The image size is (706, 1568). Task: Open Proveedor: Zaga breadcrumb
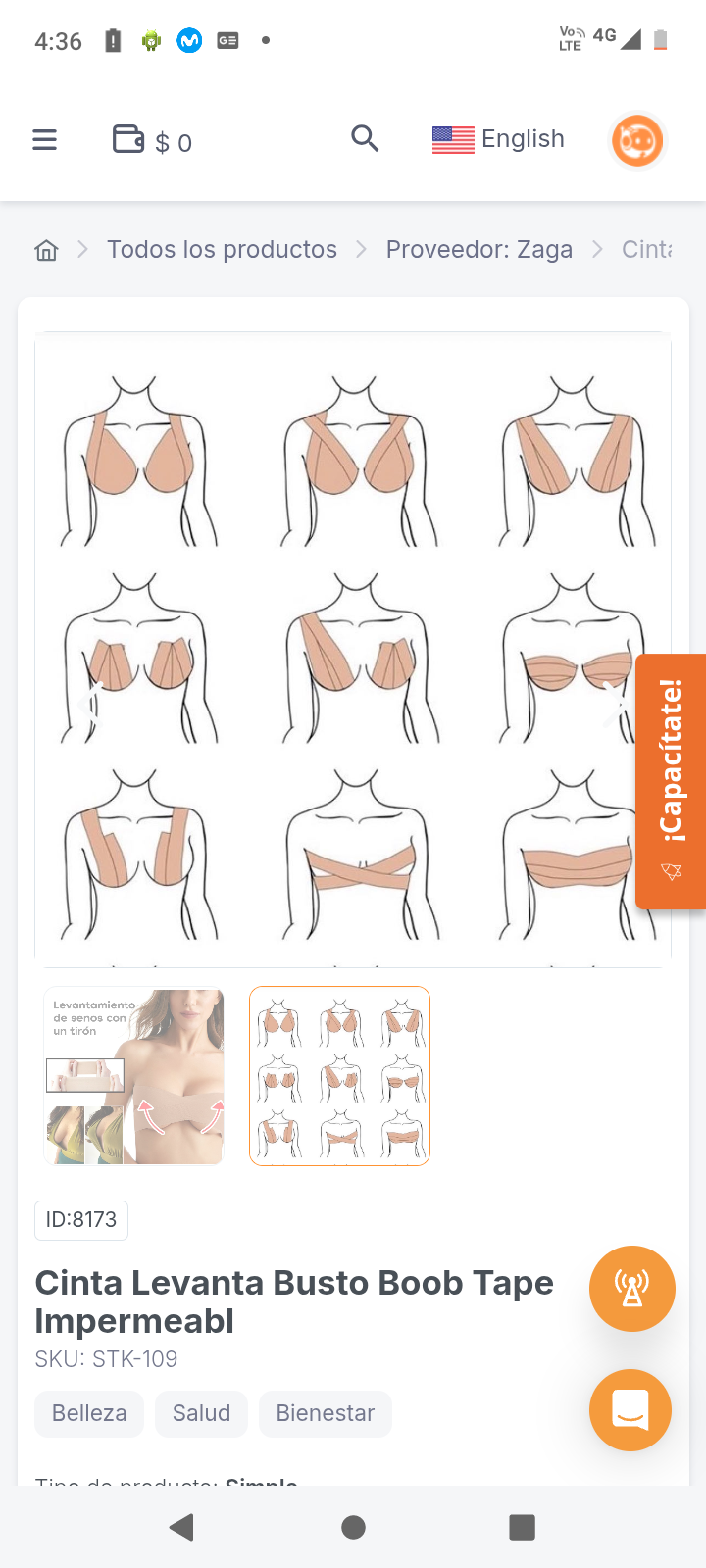point(479,250)
